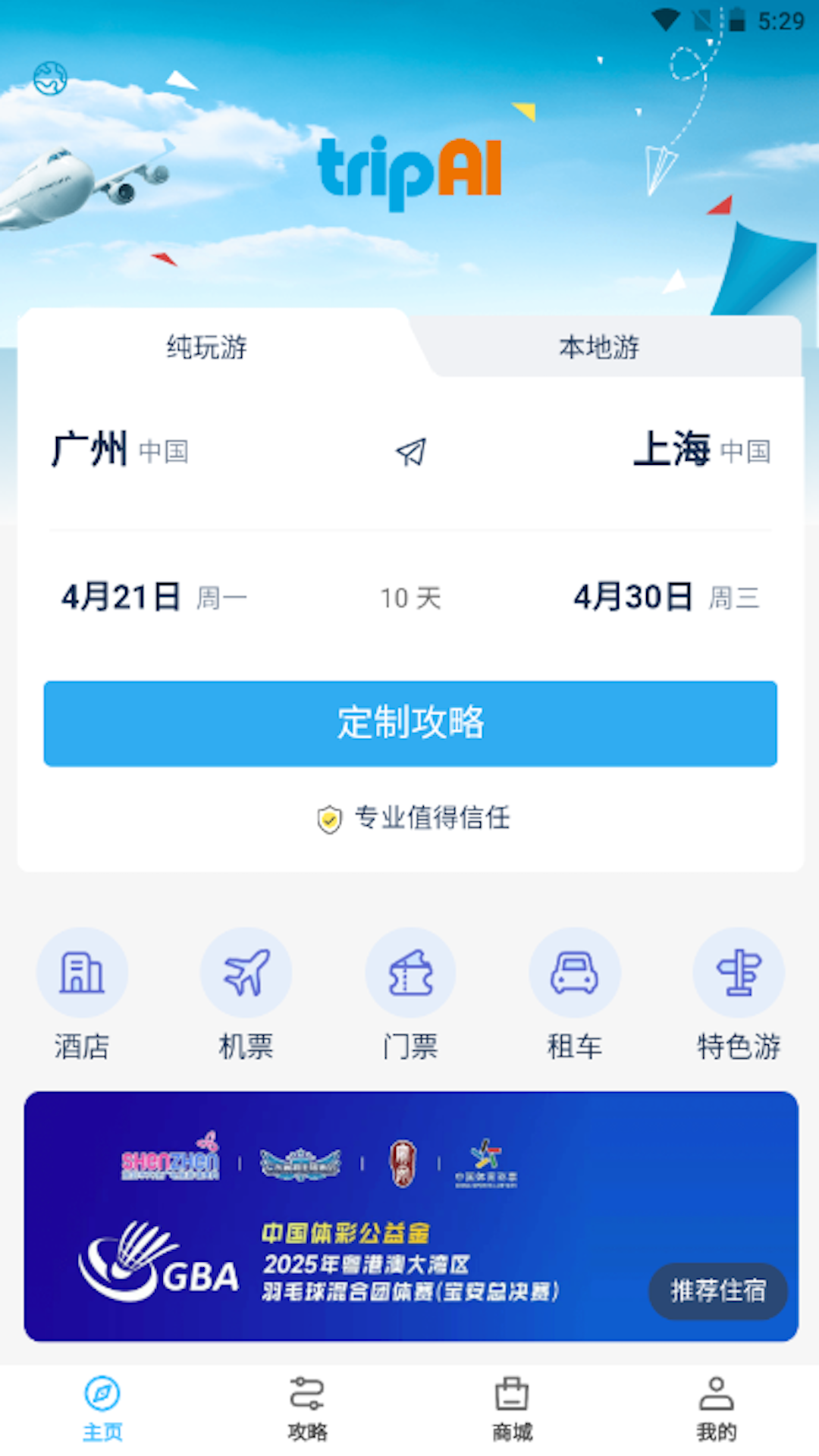Select the 纯玩游 tab
Viewport: 819px width, 1456px height.
click(x=207, y=347)
